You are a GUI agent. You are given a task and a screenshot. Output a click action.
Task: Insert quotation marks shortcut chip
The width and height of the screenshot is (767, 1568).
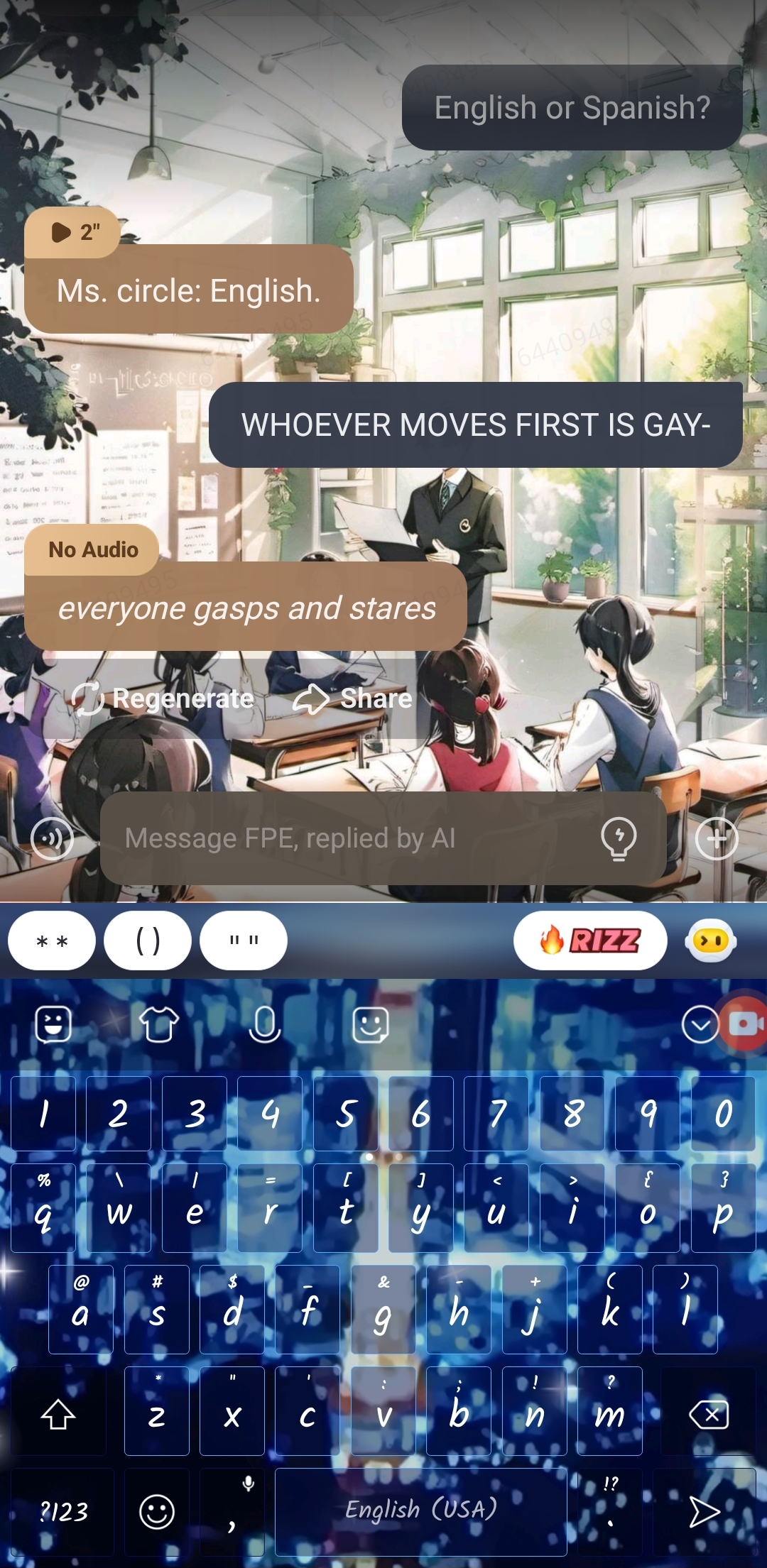244,941
